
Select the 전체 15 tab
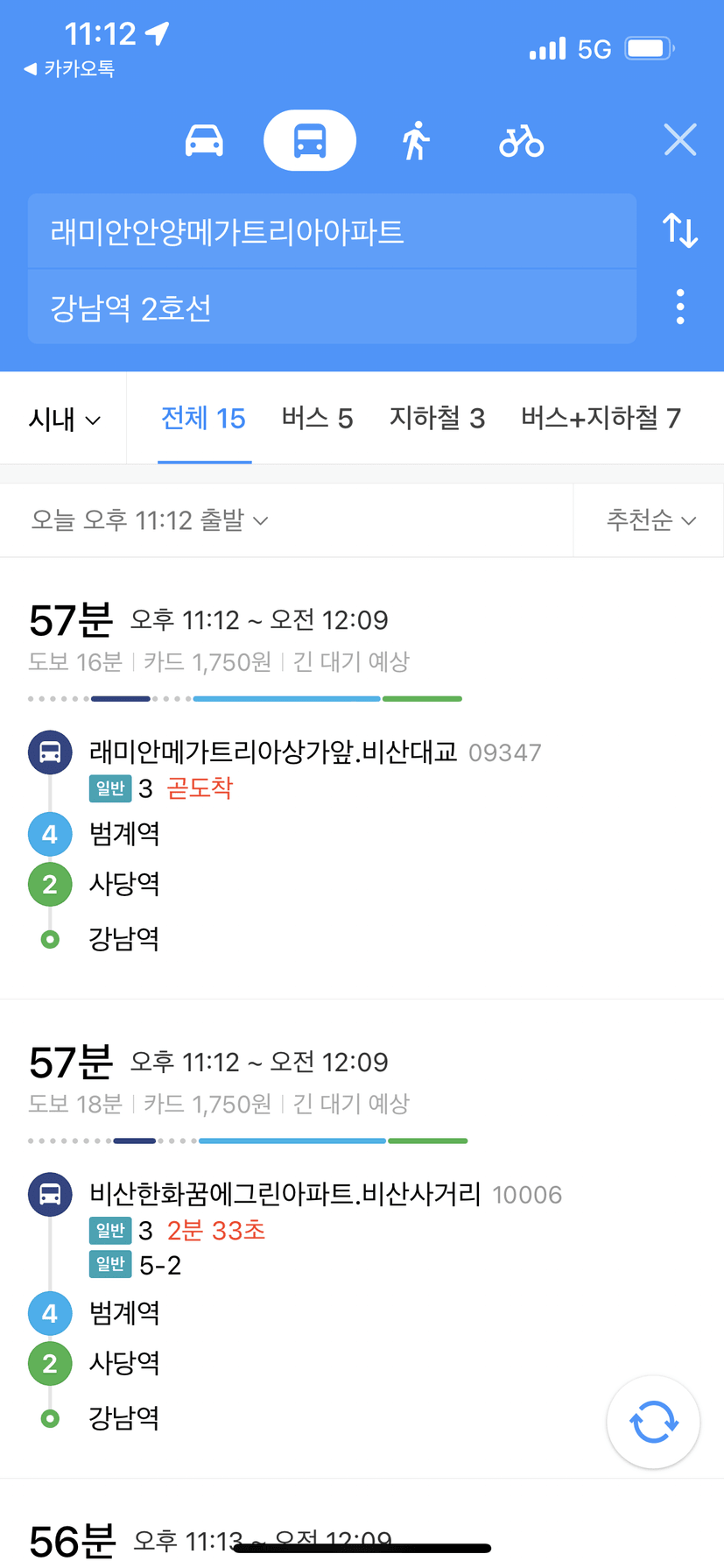tap(203, 419)
